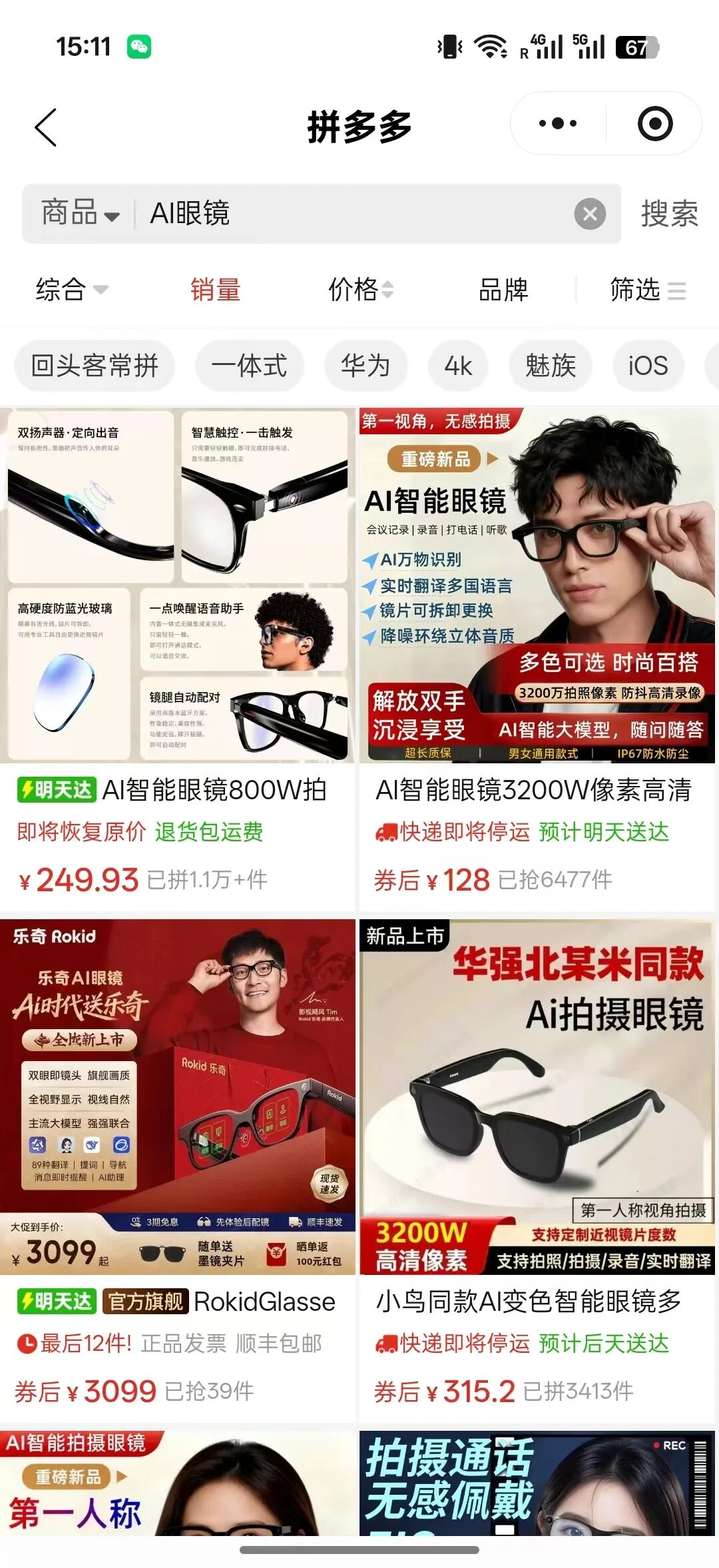The width and height of the screenshot is (719, 1568).
Task: Open the mini-program ··· options menu
Action: point(557,123)
